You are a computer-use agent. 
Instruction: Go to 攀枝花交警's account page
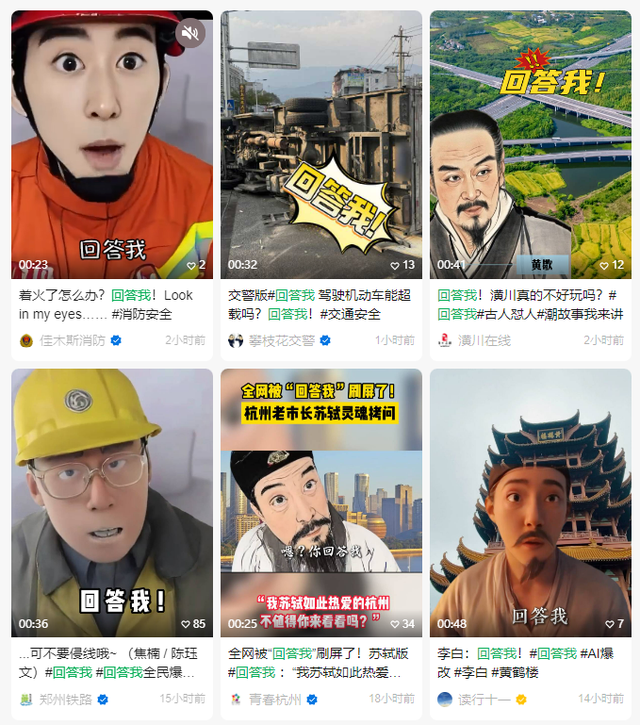281,340
